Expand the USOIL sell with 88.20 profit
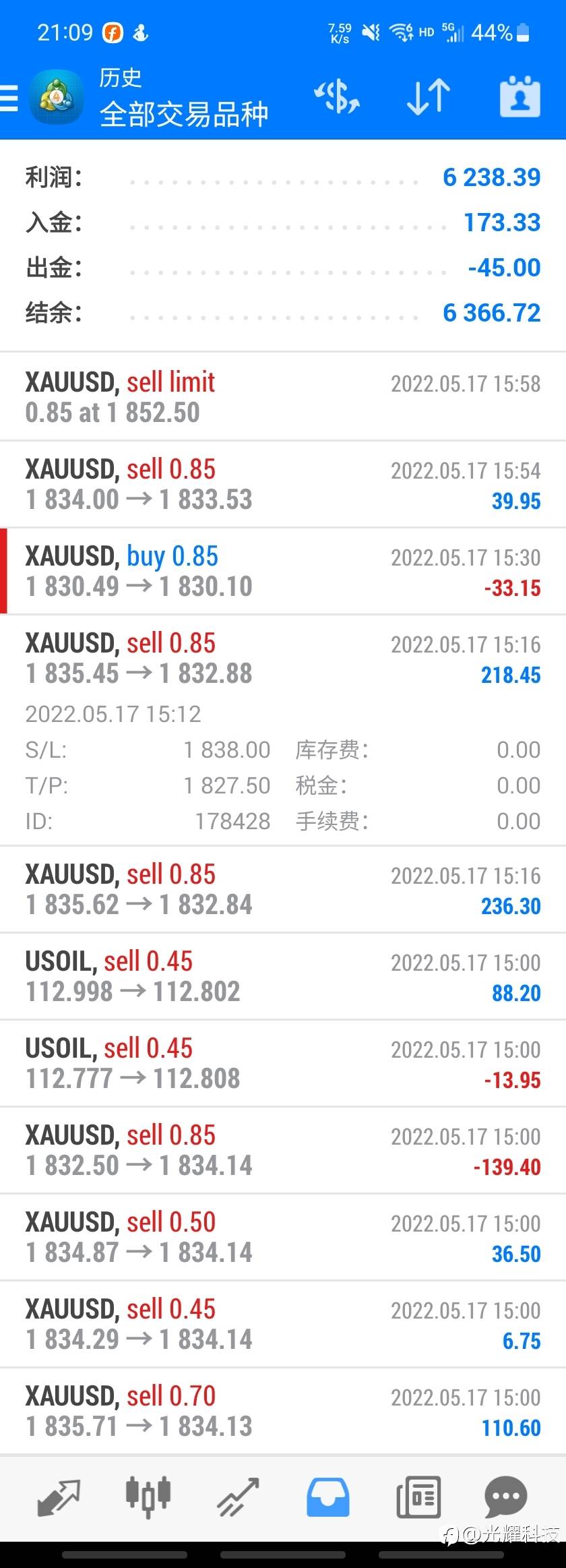Screen dimensions: 566x1568 click(x=283, y=976)
